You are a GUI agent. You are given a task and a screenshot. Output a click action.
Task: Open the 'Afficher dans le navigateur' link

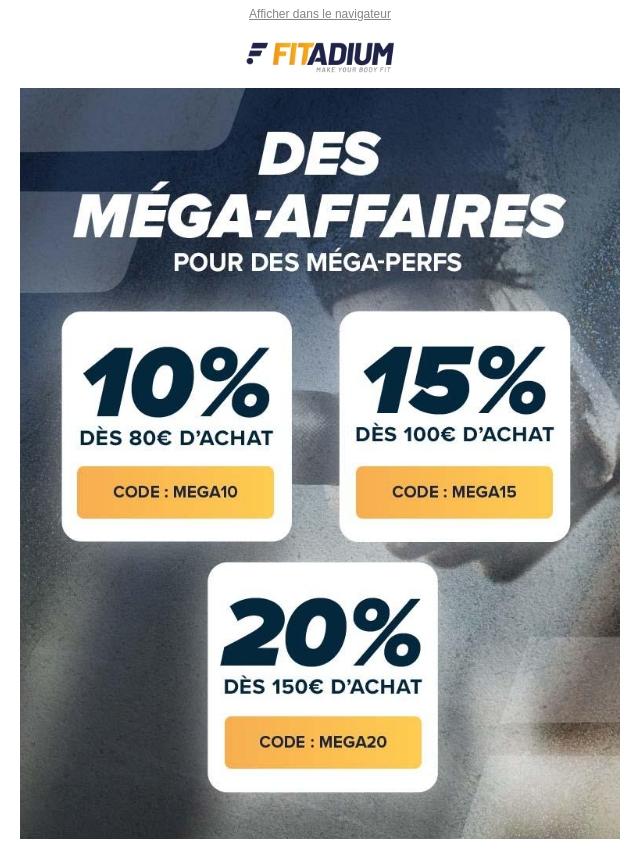[x=319, y=14]
